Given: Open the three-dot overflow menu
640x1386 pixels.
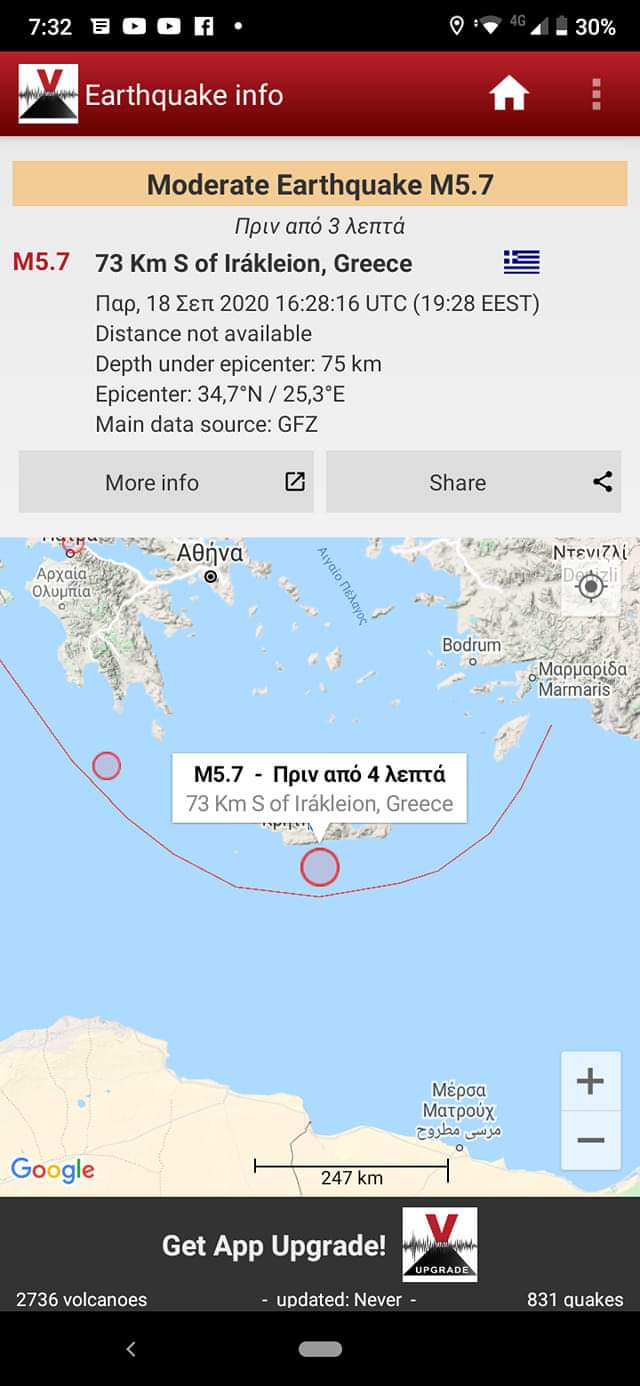Looking at the screenshot, I should pyautogui.click(x=596, y=94).
